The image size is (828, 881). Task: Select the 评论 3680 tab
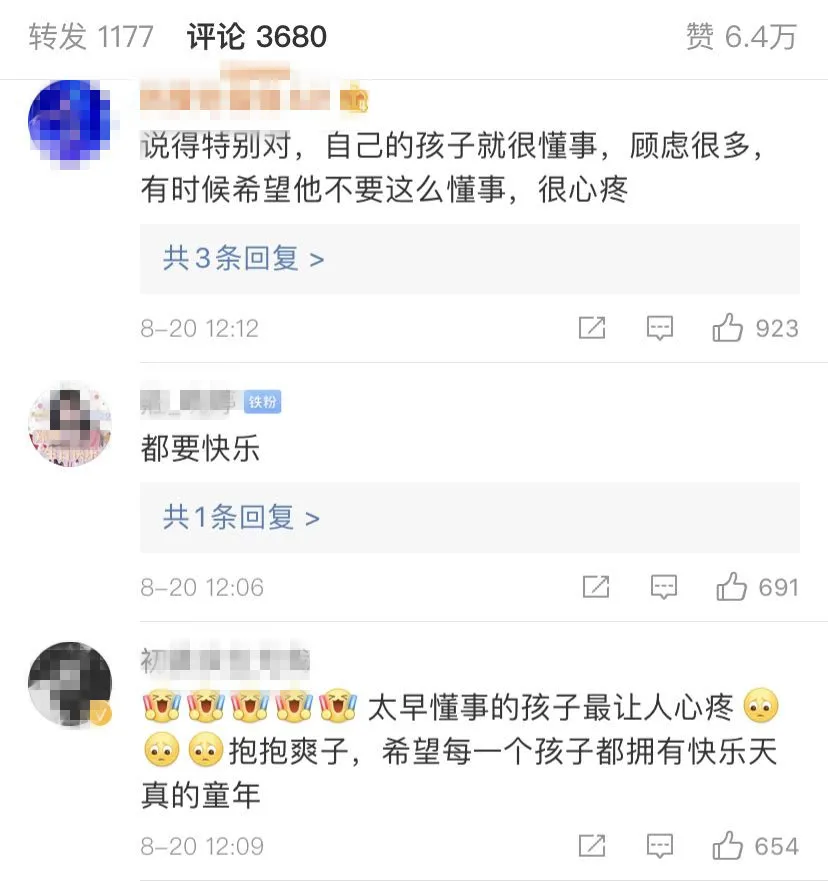pyautogui.click(x=257, y=37)
